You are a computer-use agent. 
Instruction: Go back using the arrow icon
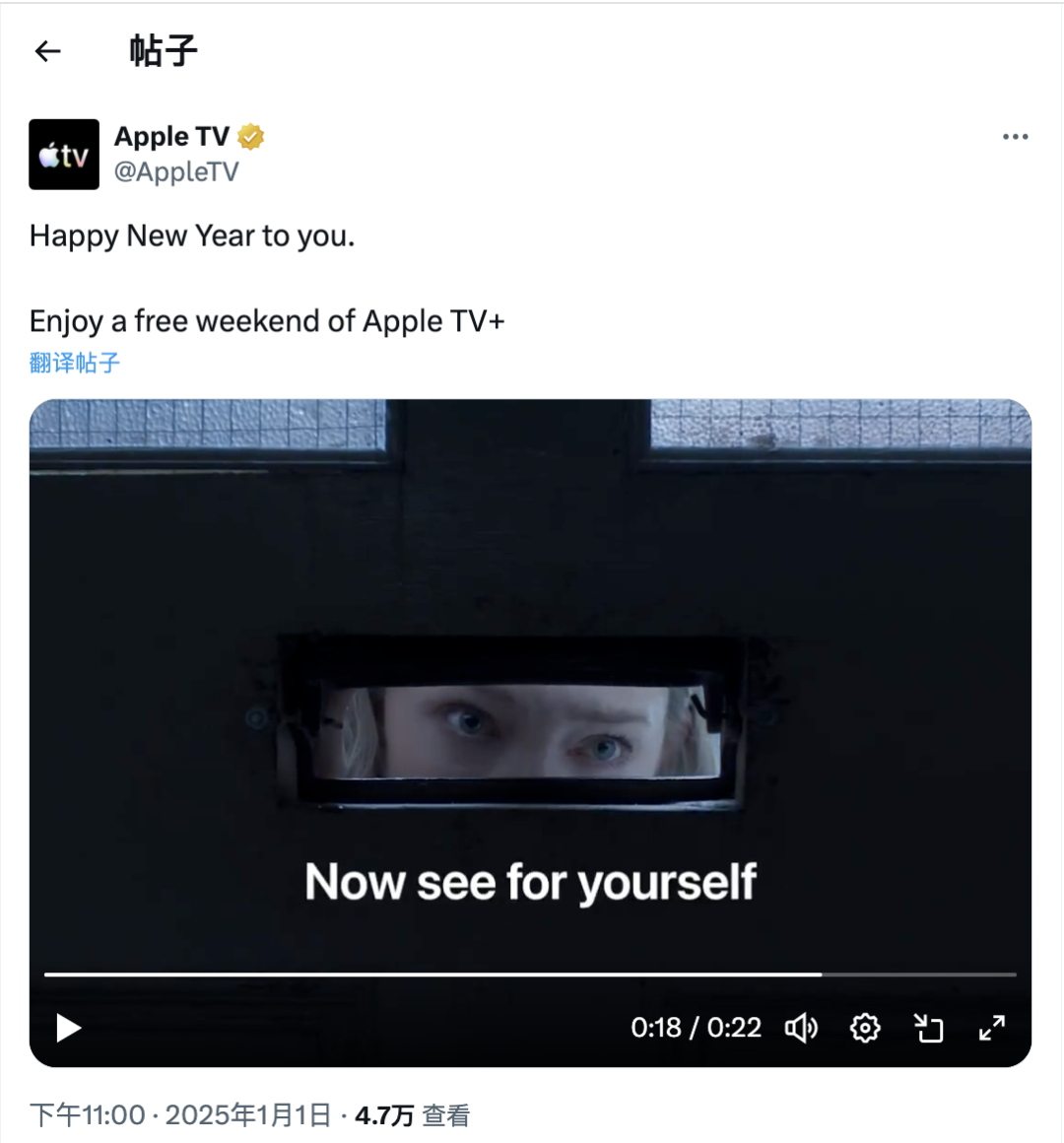click(x=47, y=51)
